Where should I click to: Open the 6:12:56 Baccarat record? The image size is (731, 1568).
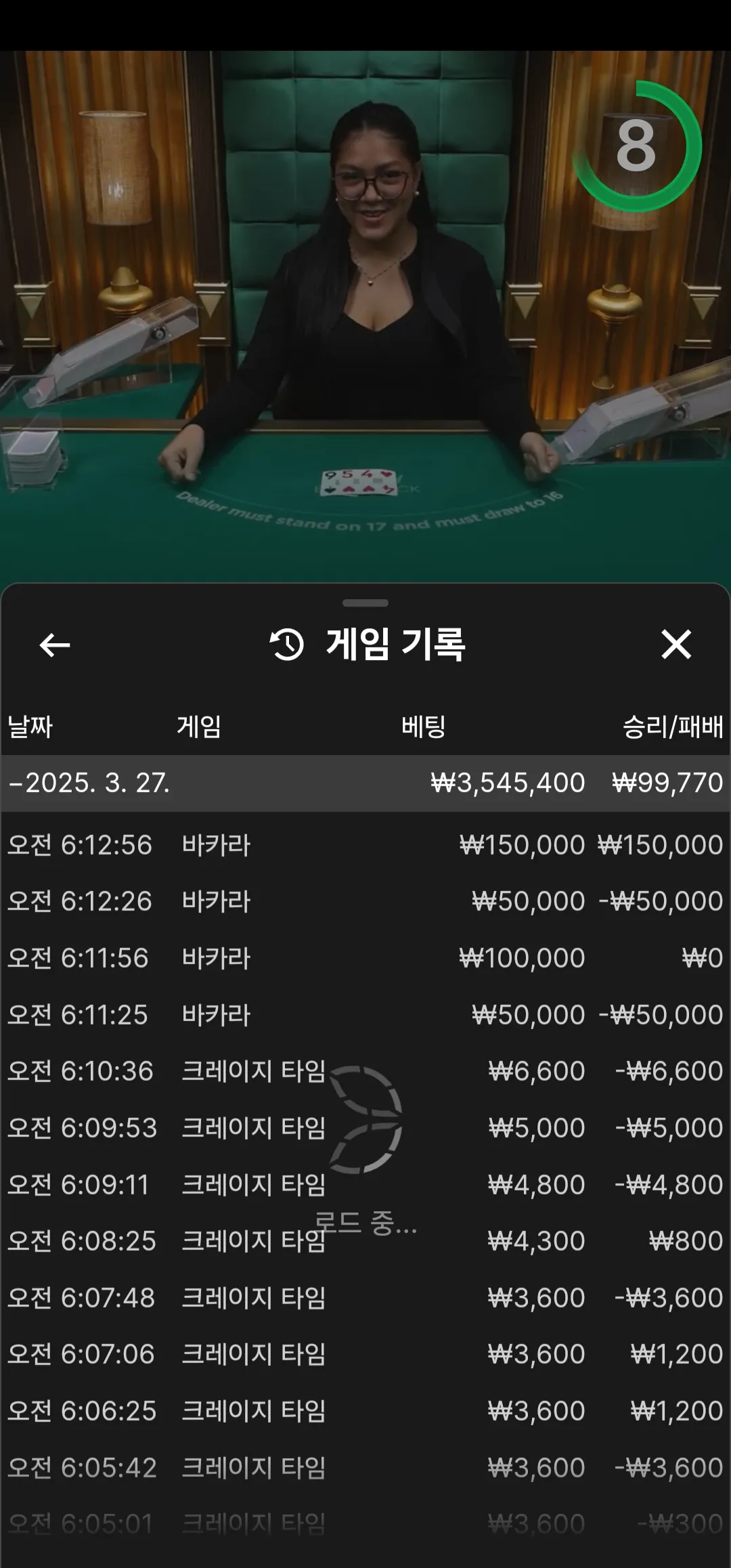tap(365, 845)
